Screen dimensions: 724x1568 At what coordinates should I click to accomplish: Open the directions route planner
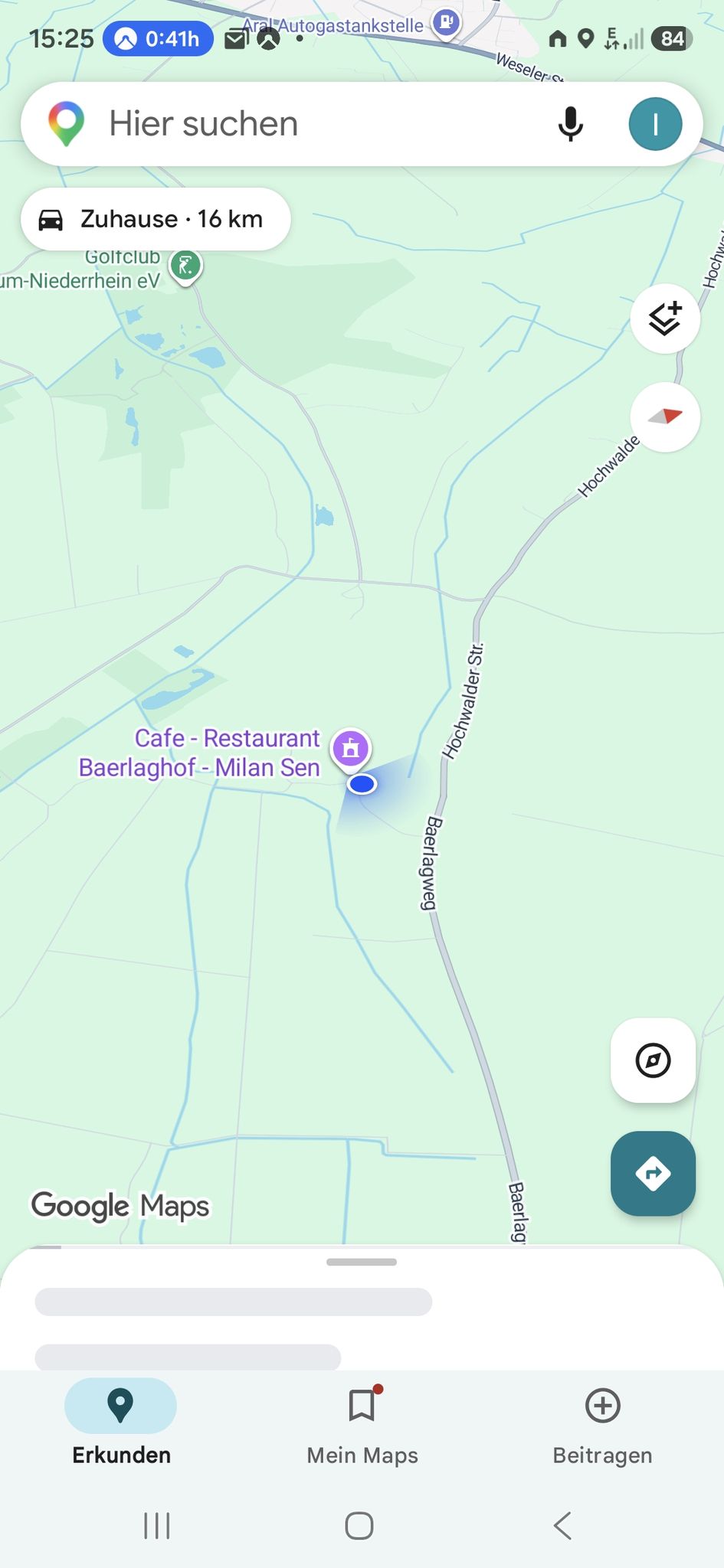coord(653,1173)
